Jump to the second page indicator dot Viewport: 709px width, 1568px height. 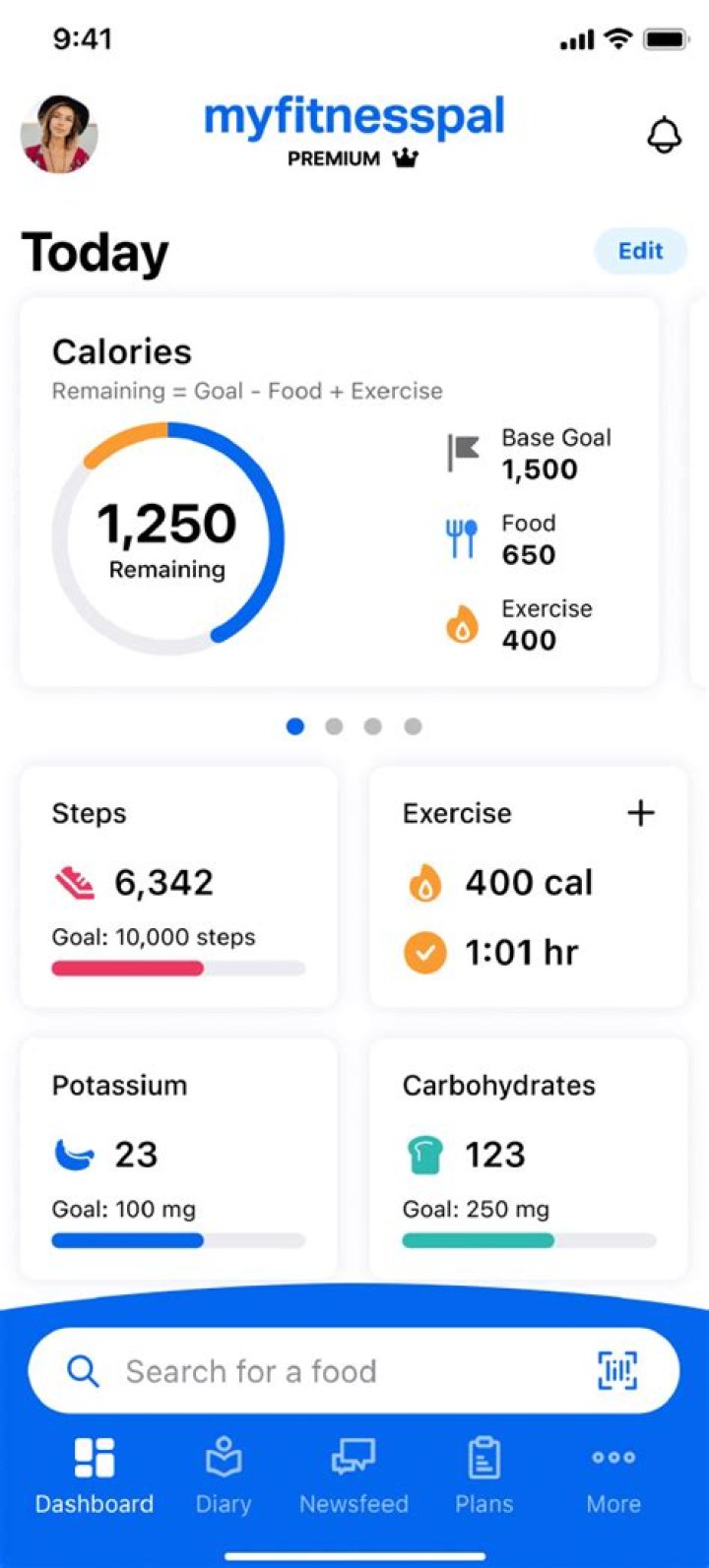(334, 726)
